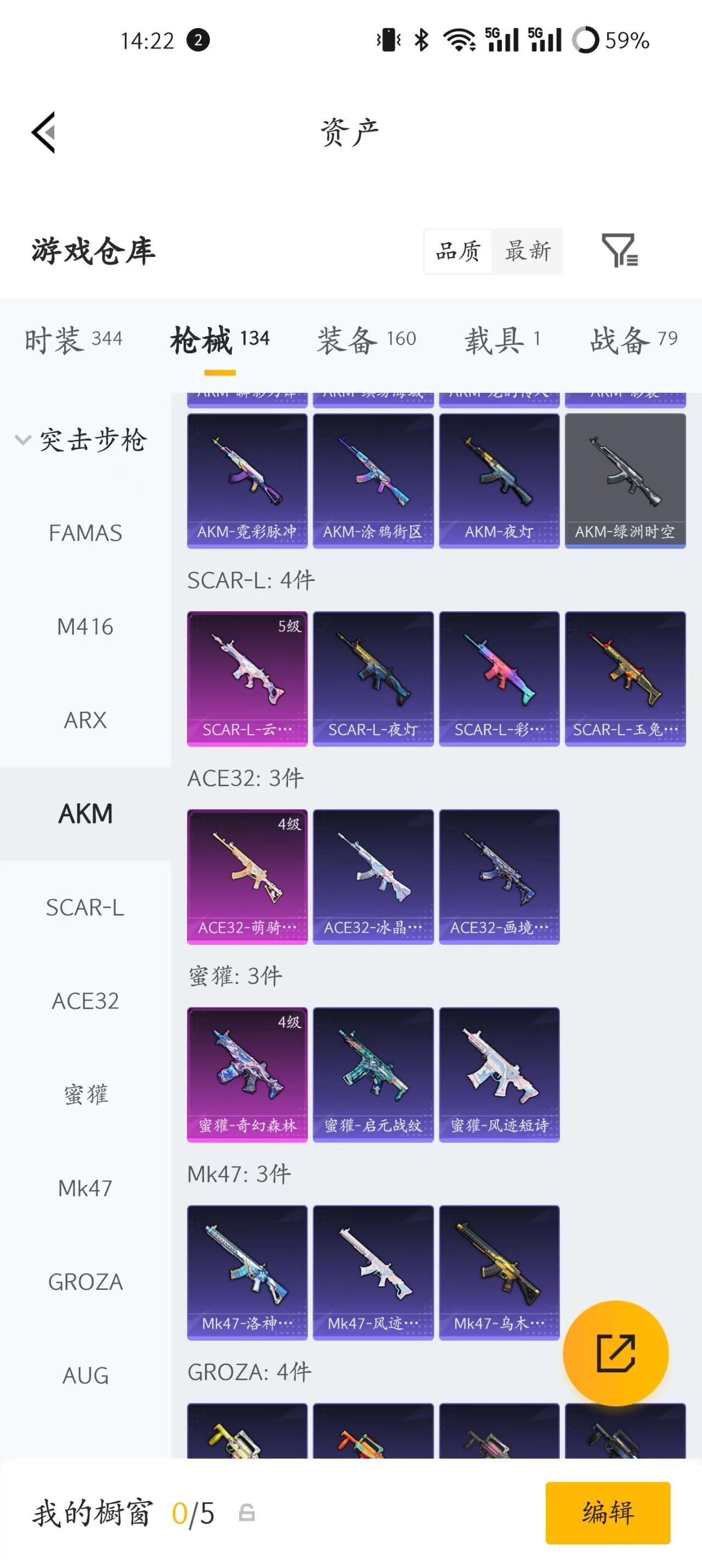The width and height of the screenshot is (702, 1568).
Task: View the Mk47-风迹 skin tile
Action: (373, 1272)
